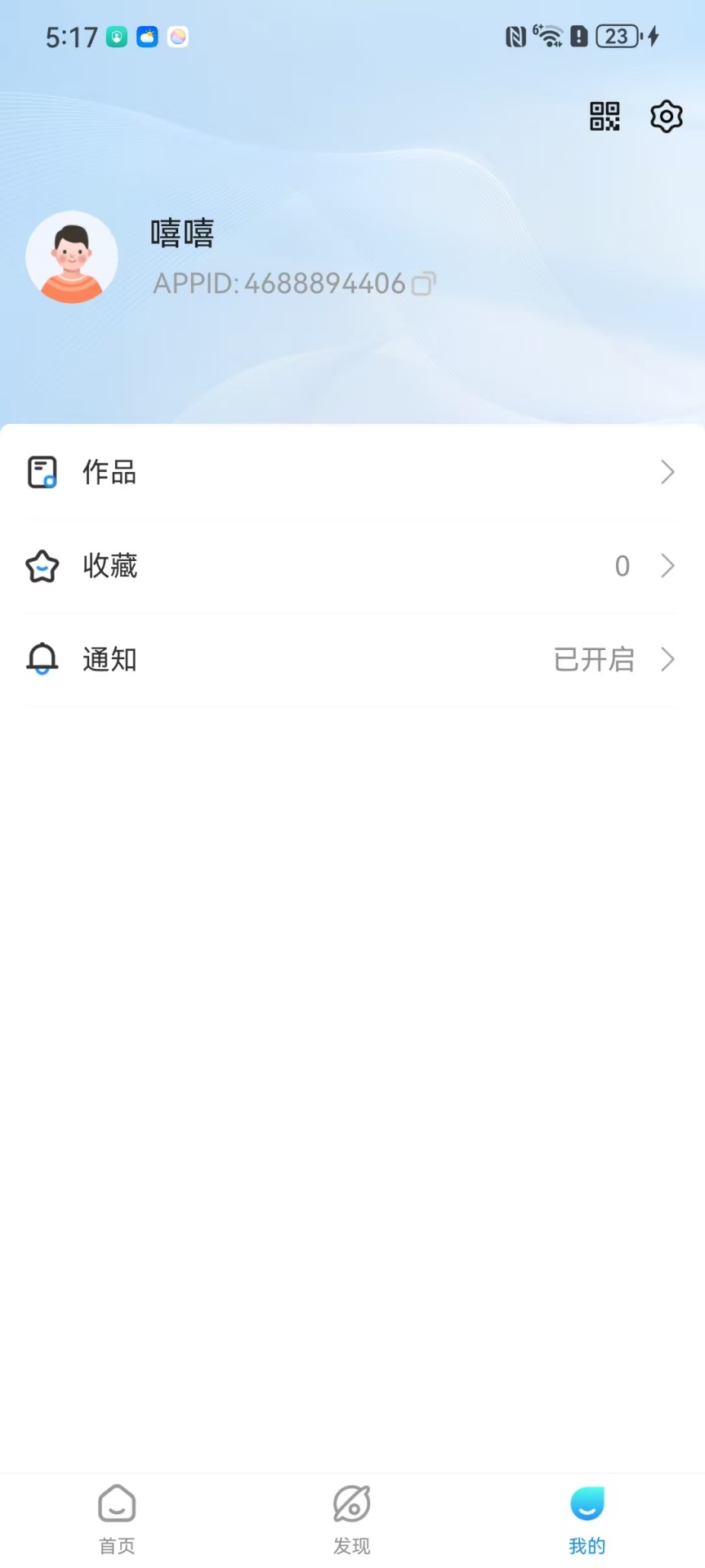Copy the APPID using the copy icon
Image resolution: width=705 pixels, height=1568 pixels.
click(425, 285)
